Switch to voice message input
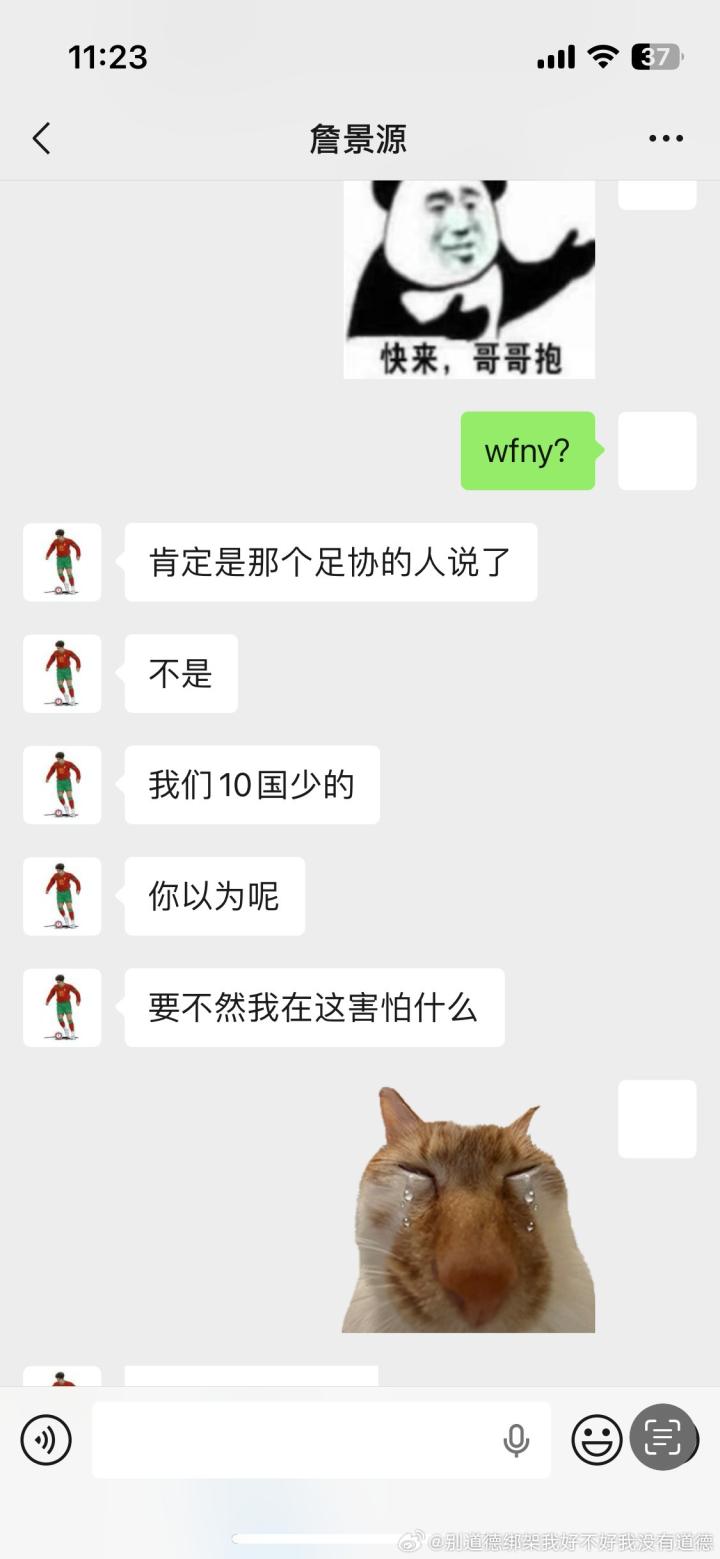 tap(46, 1440)
